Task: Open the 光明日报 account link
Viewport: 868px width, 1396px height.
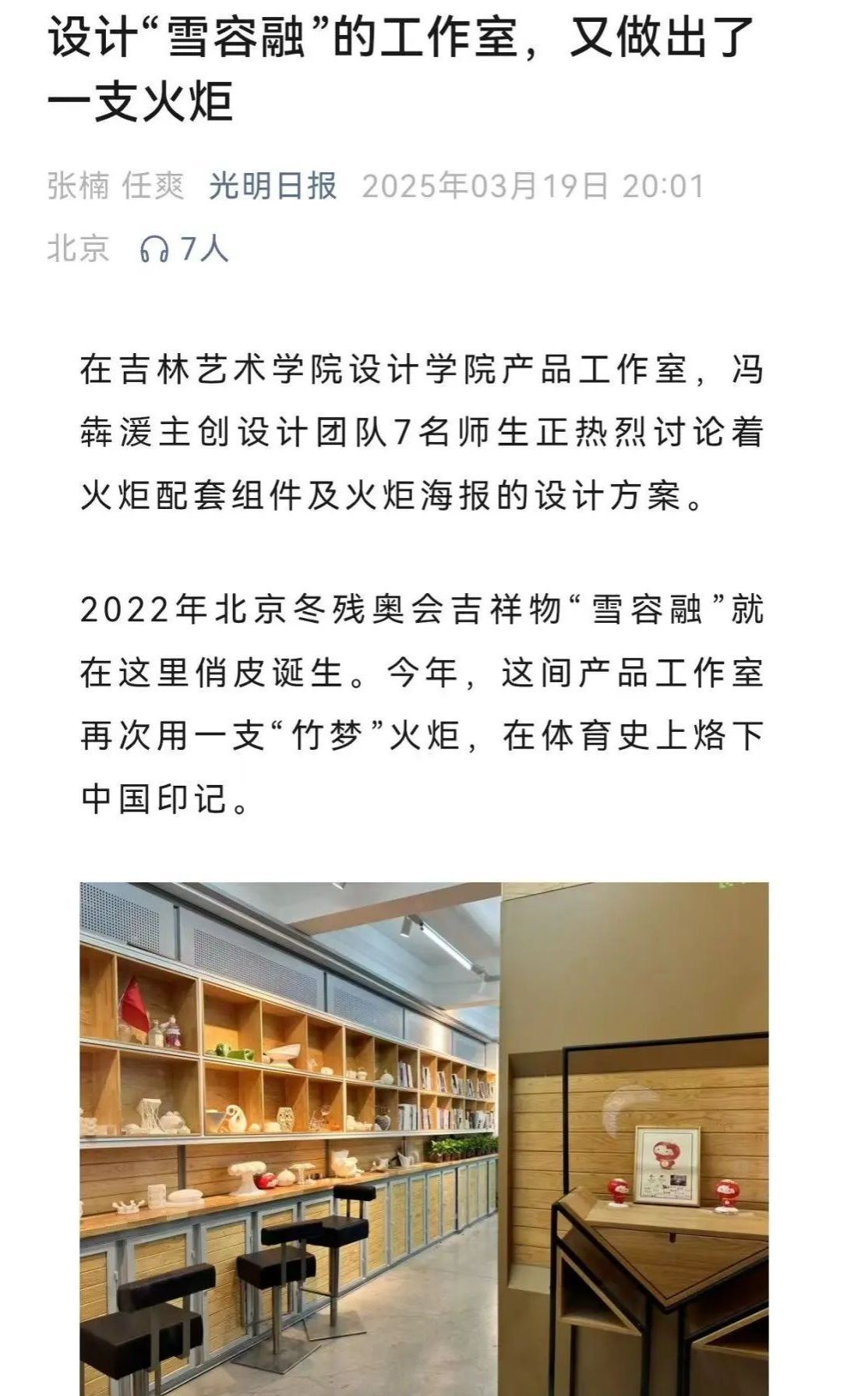Action: point(273,186)
